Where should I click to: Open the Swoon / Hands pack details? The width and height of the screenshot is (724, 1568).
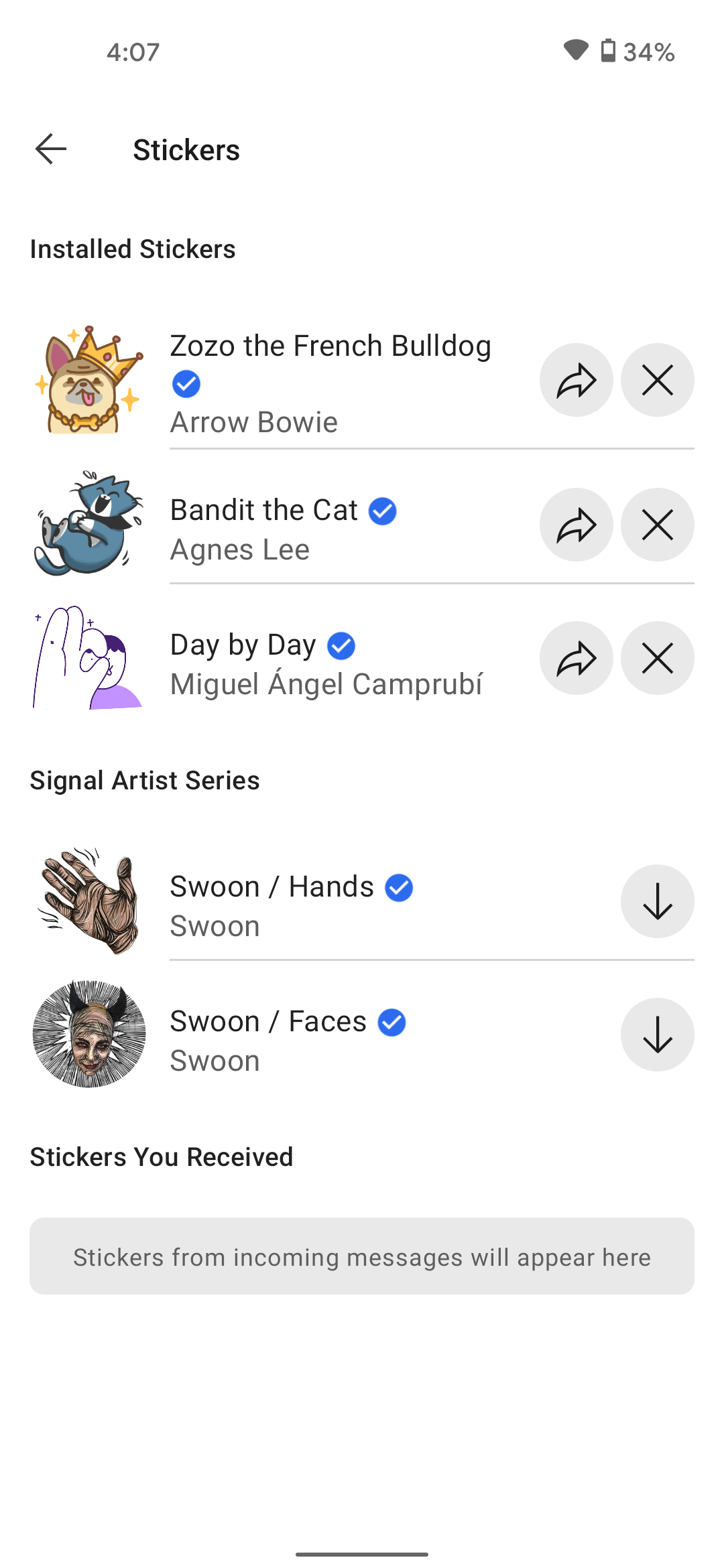tap(271, 886)
